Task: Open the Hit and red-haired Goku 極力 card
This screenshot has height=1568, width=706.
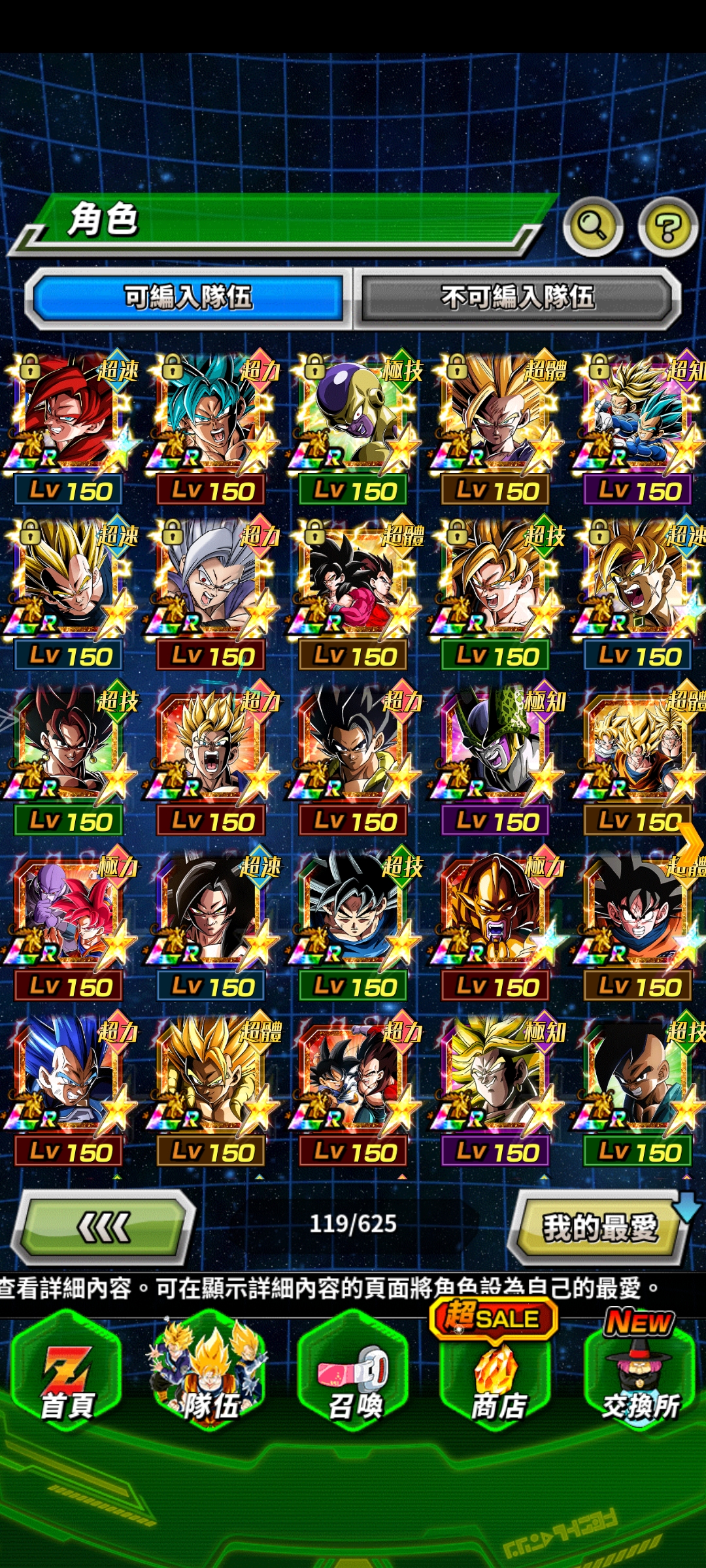Action: click(x=69, y=910)
